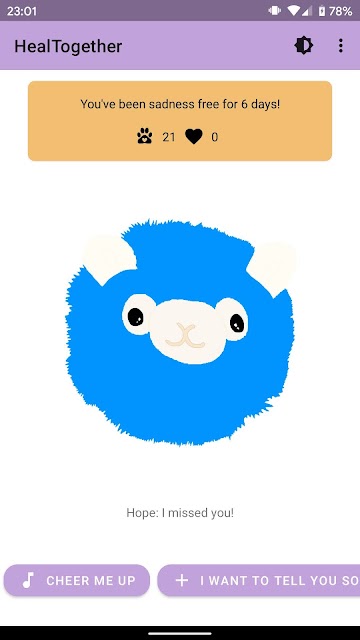360x640 pixels.
Task: Open the overflow menu
Action: [x=340, y=46]
